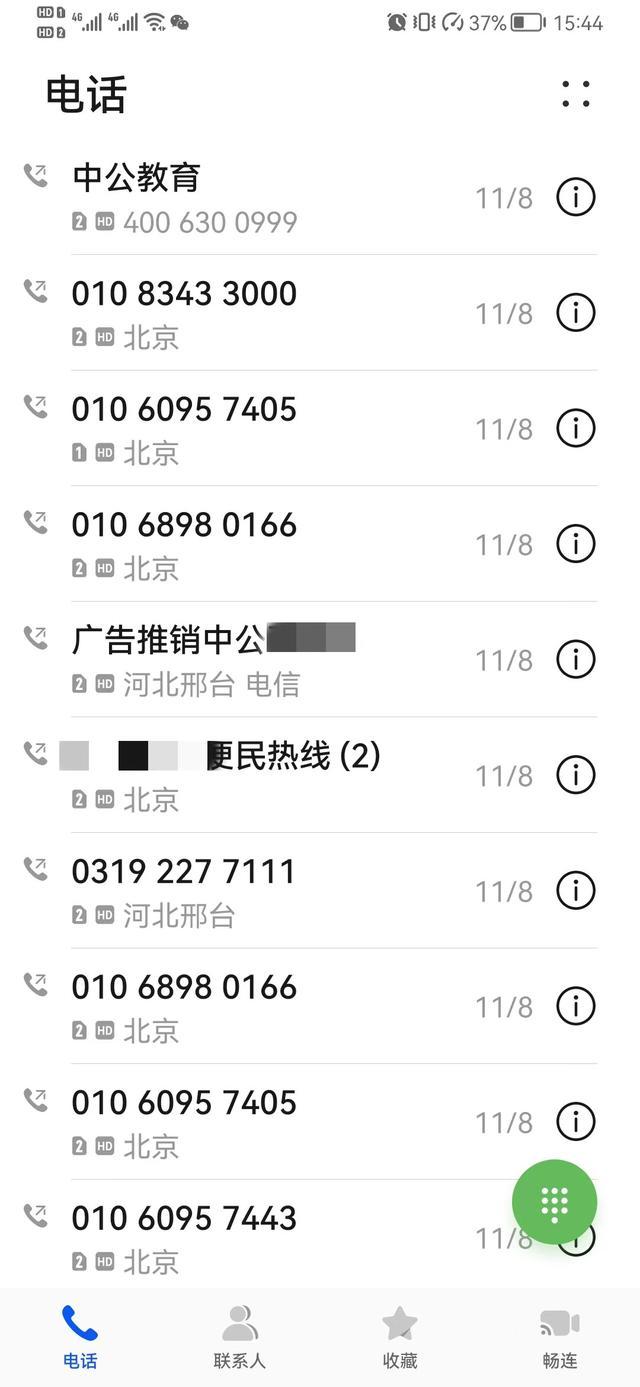Switch to the 联系人 tab
Screen dimensions: 640x1387
coord(240,1337)
